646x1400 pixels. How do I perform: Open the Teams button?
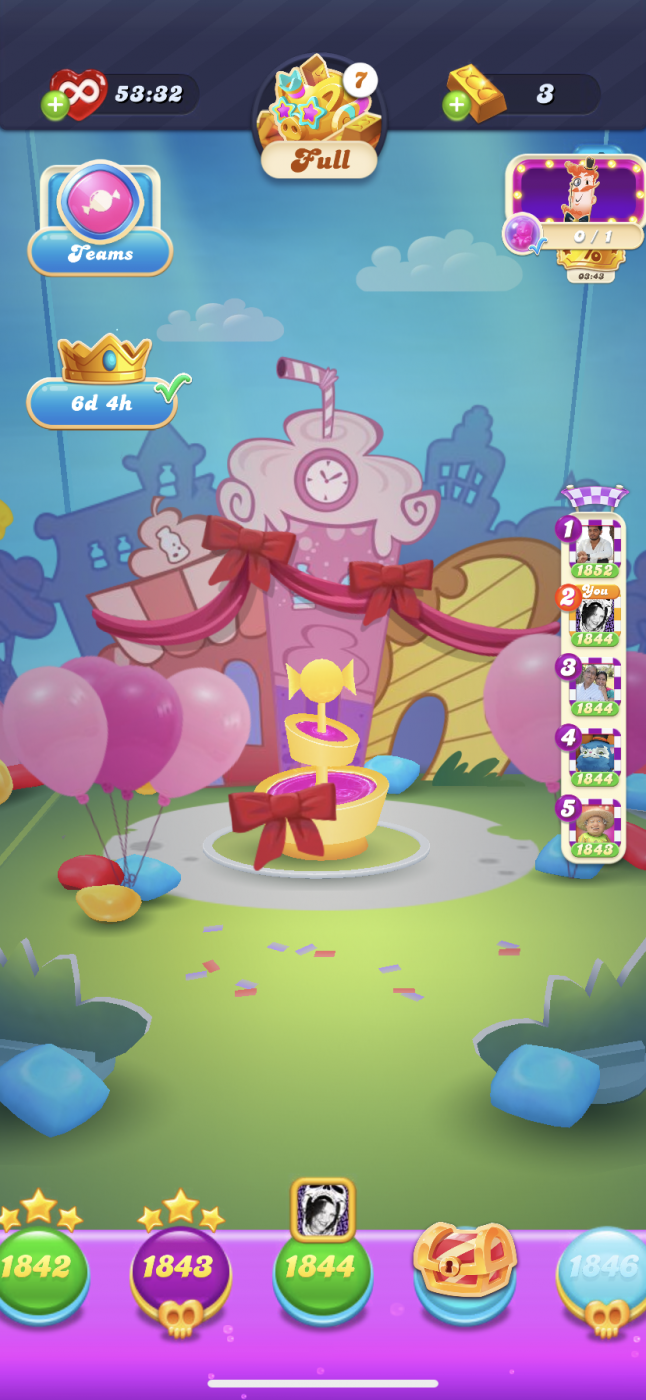(x=100, y=220)
